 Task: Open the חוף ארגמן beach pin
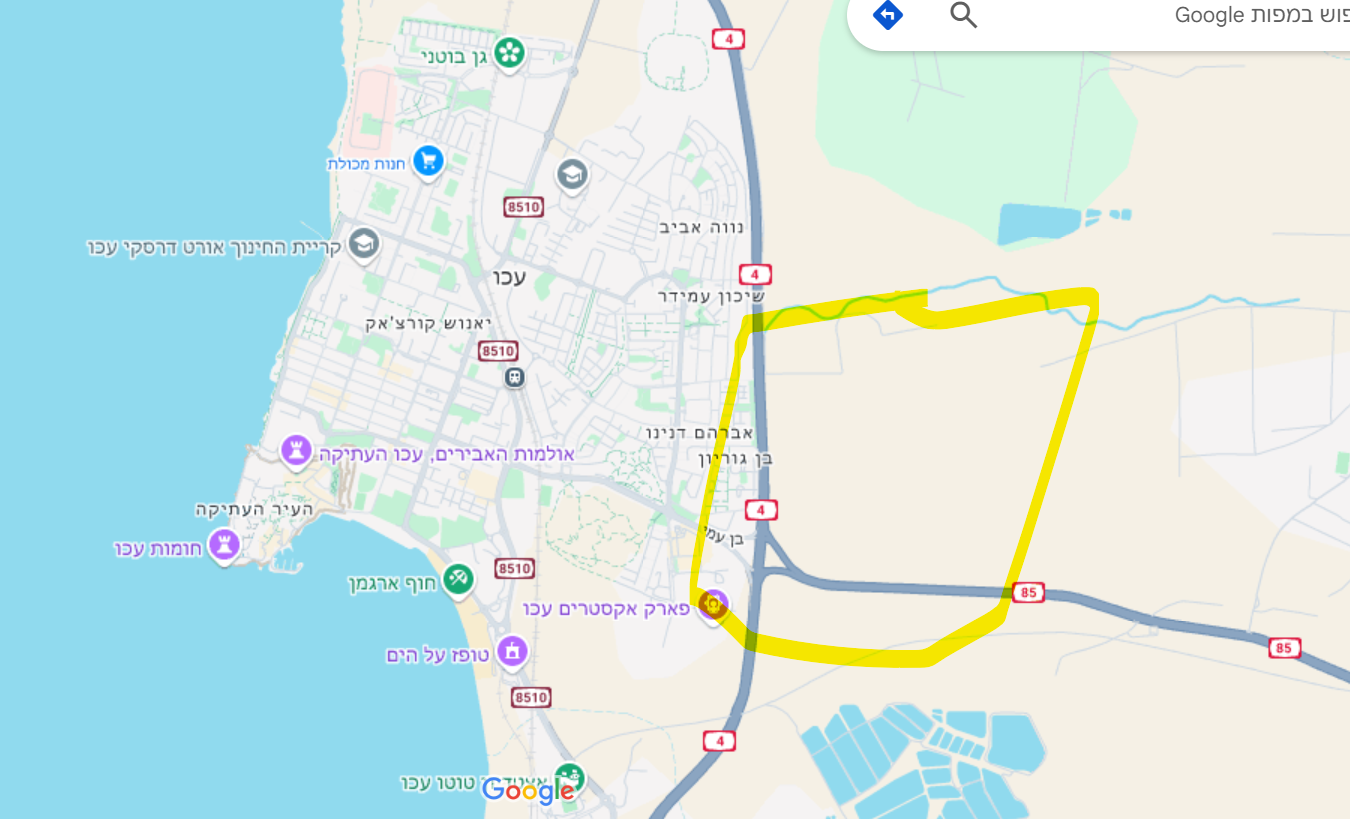tap(458, 577)
